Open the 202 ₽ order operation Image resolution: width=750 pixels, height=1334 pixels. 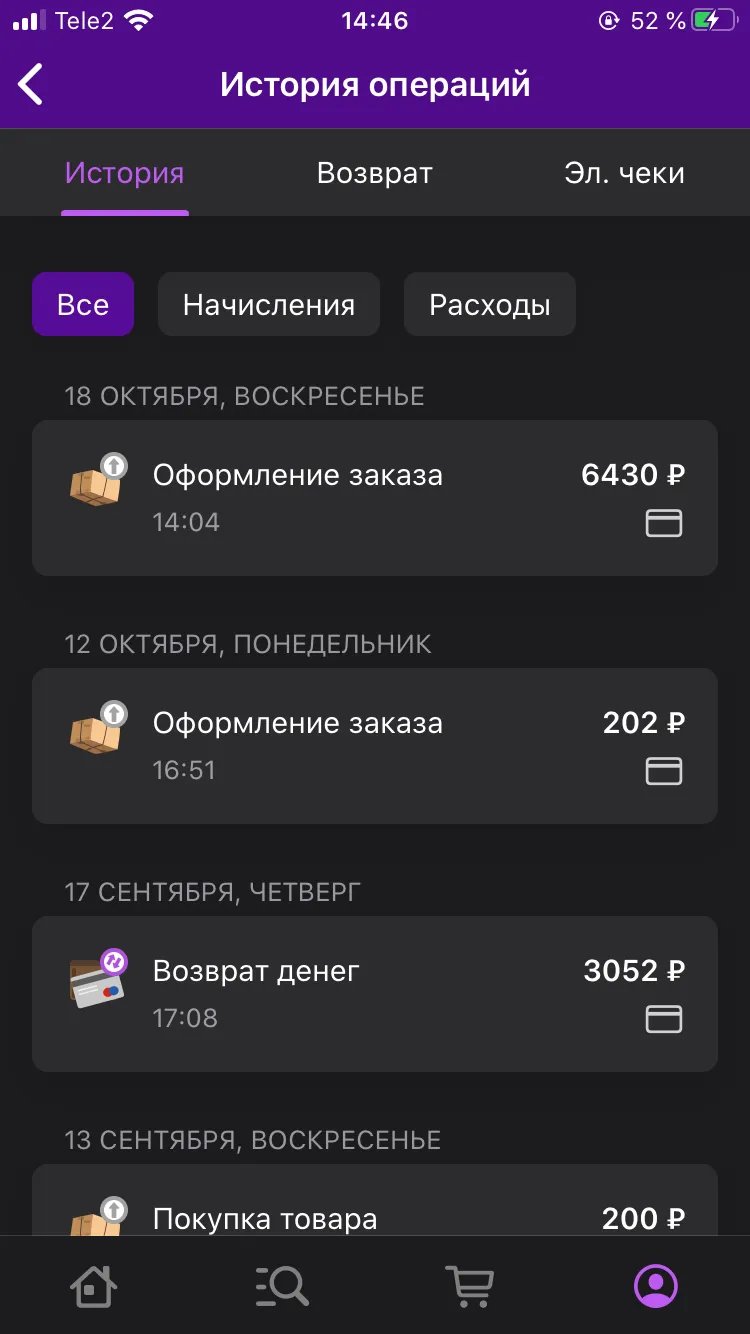(375, 746)
